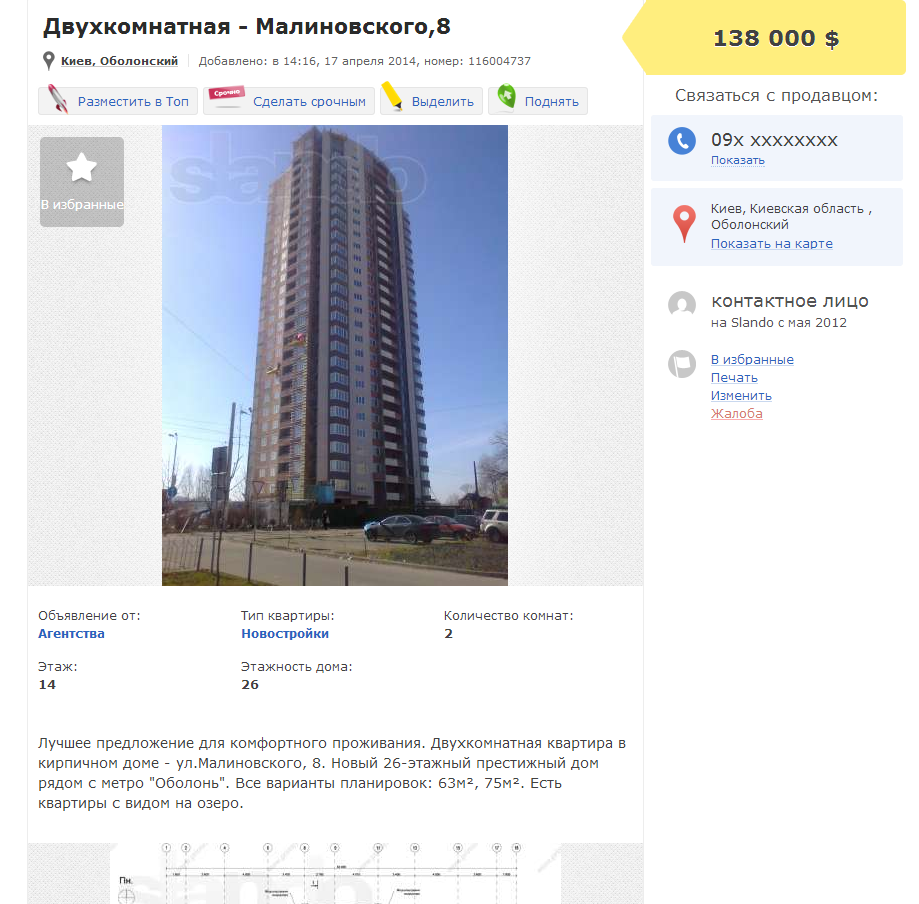
Task: Open the 'Новостройки' apartment type link
Action: tap(284, 633)
